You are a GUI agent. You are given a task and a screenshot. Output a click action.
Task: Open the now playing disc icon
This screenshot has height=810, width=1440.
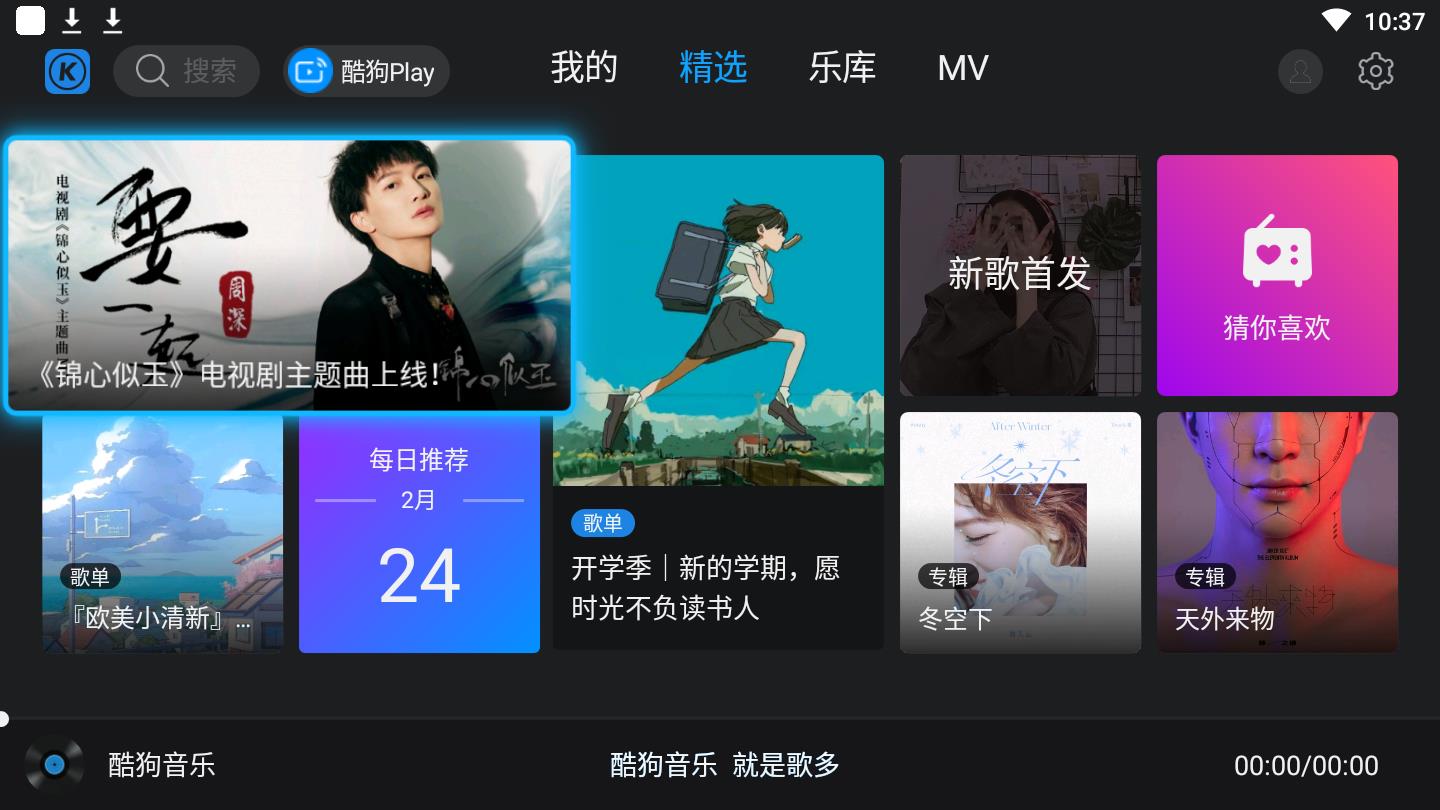(54, 765)
